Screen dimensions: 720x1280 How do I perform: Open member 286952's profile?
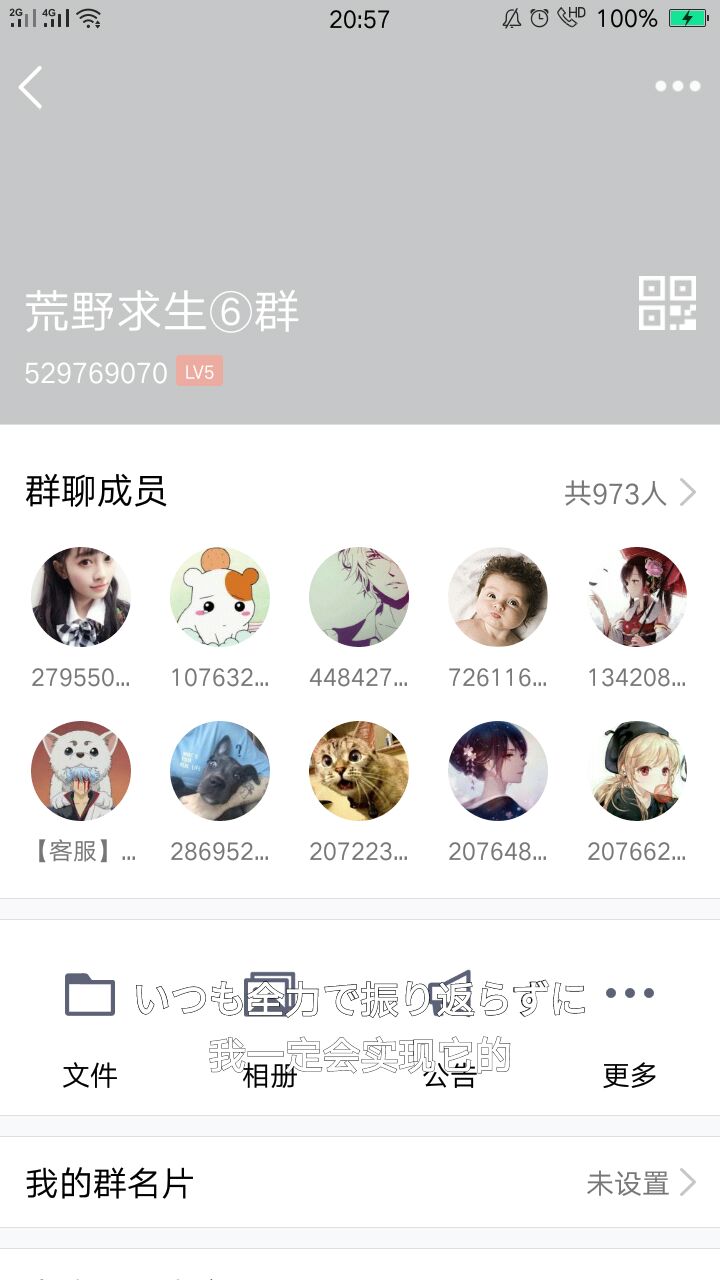(x=220, y=771)
